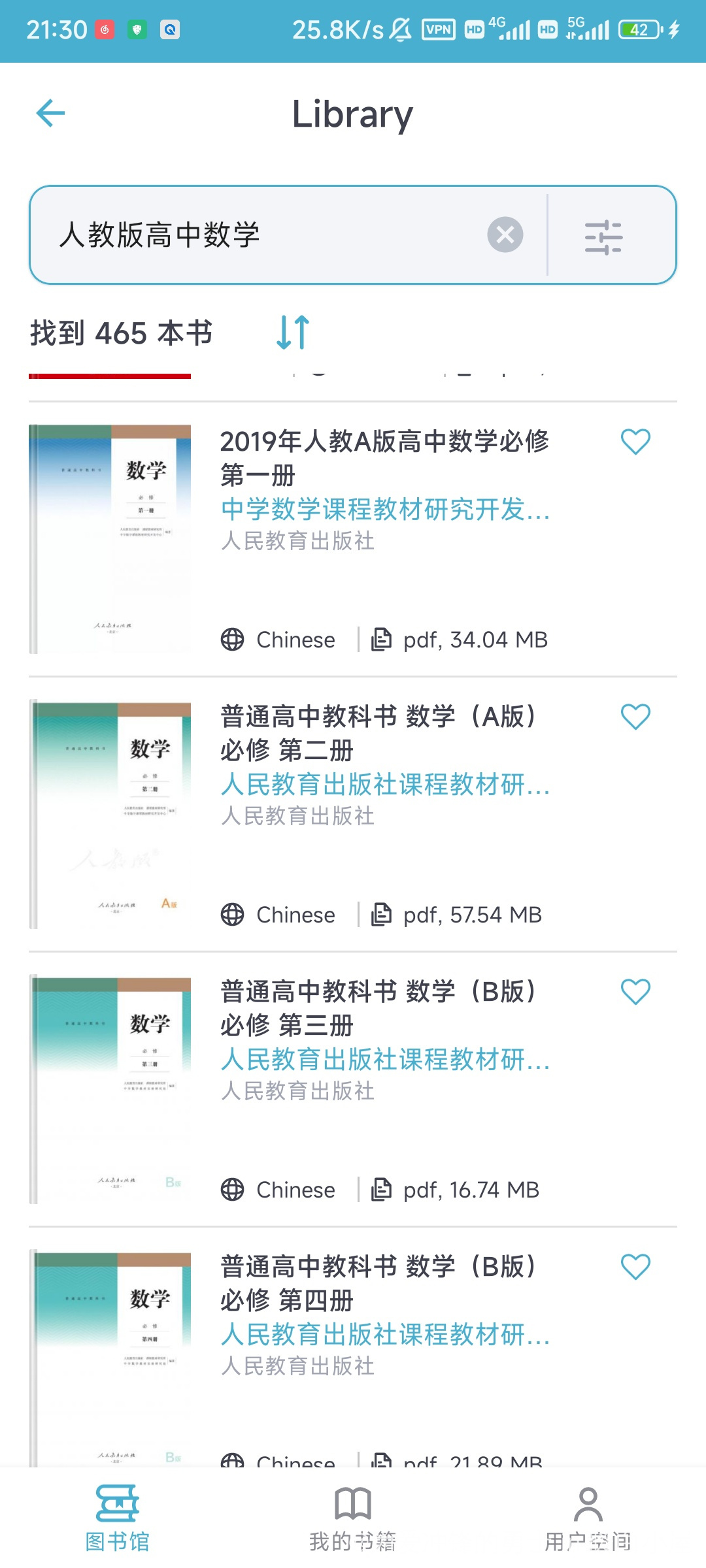Open 数学（A版）必修 第二册 book
Screen dimensions: 706x1568
[379, 733]
